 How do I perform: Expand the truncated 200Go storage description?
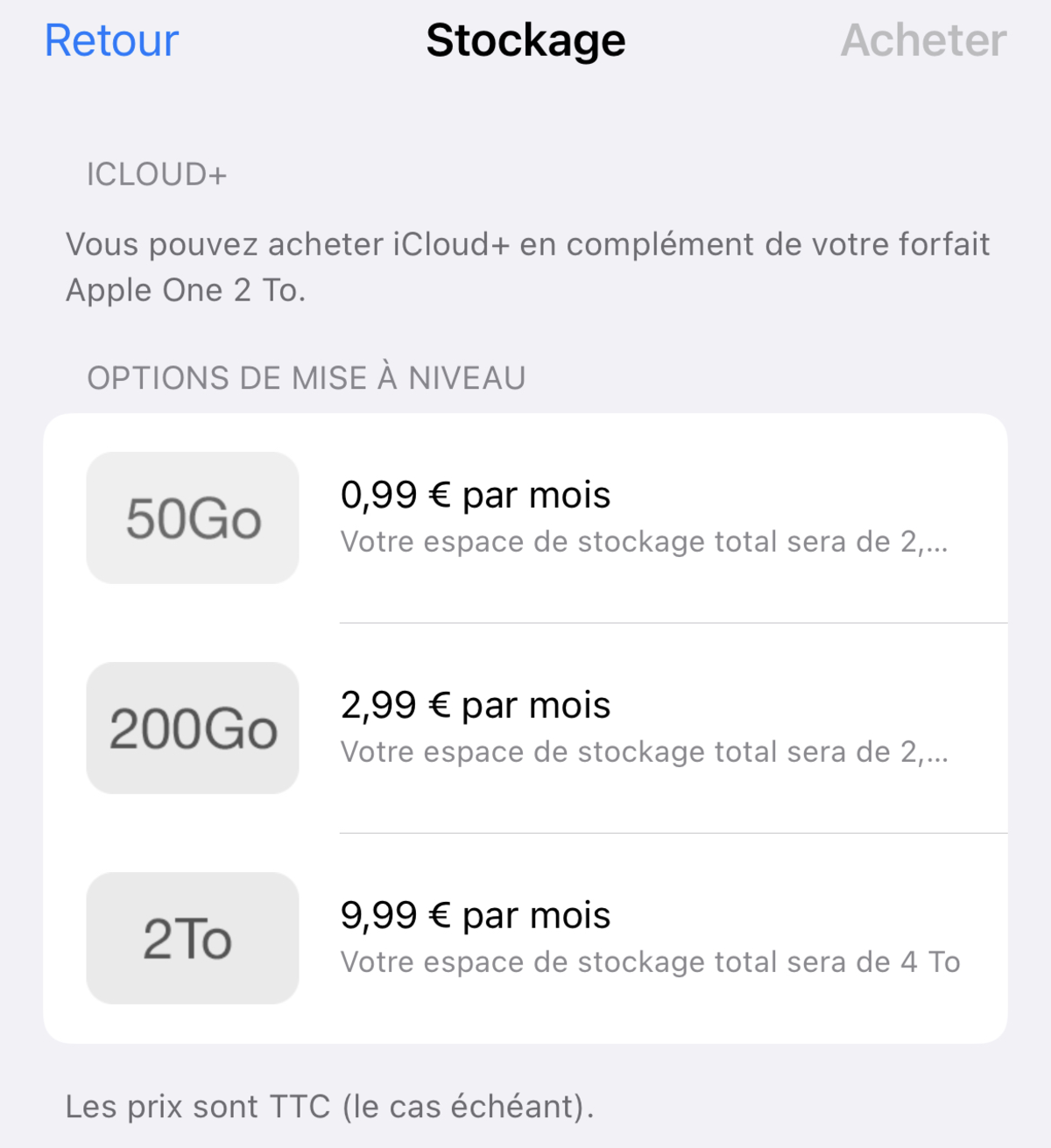point(645,750)
